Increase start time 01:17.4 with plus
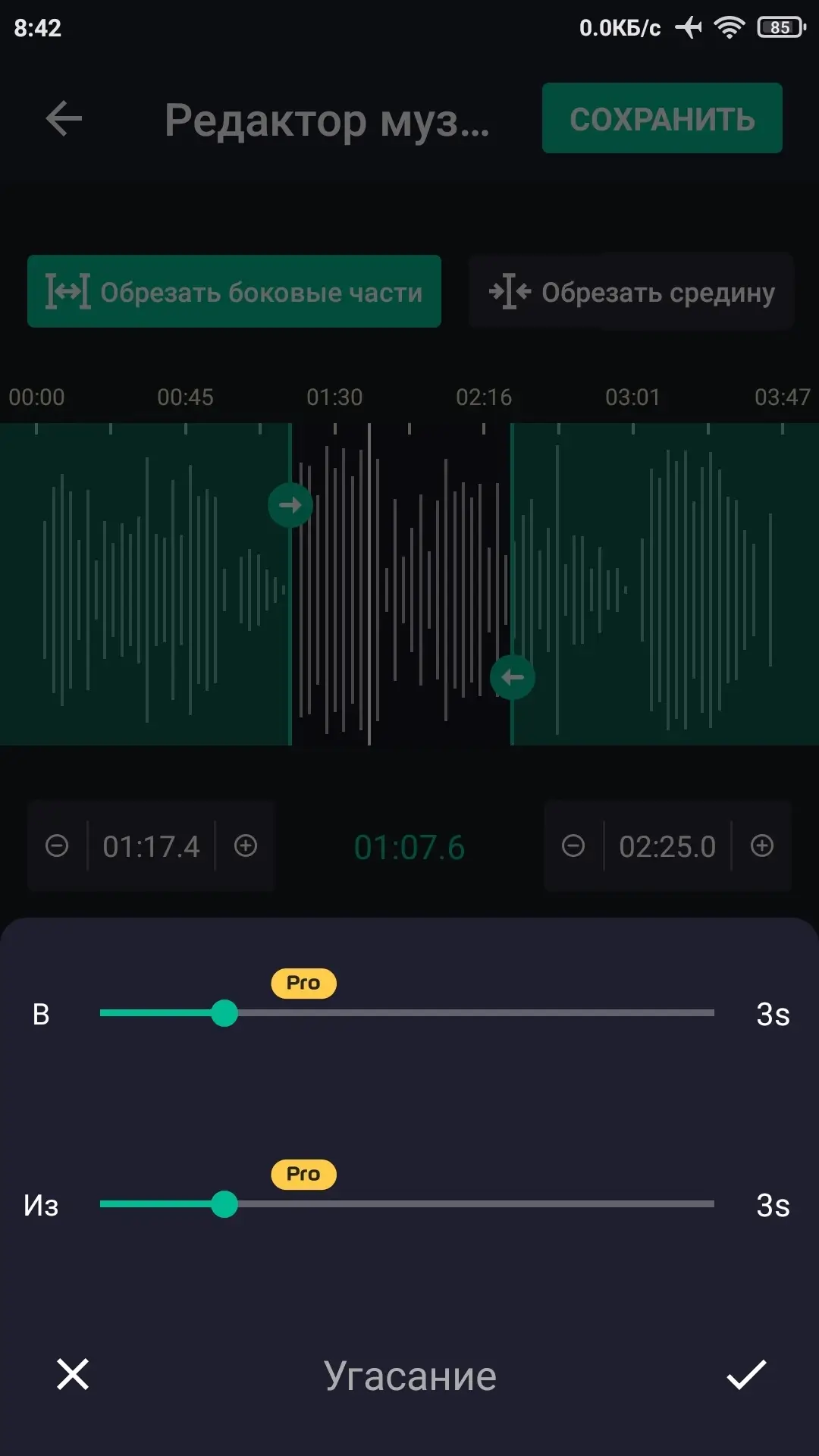Viewport: 819px width, 1456px height. point(246,846)
